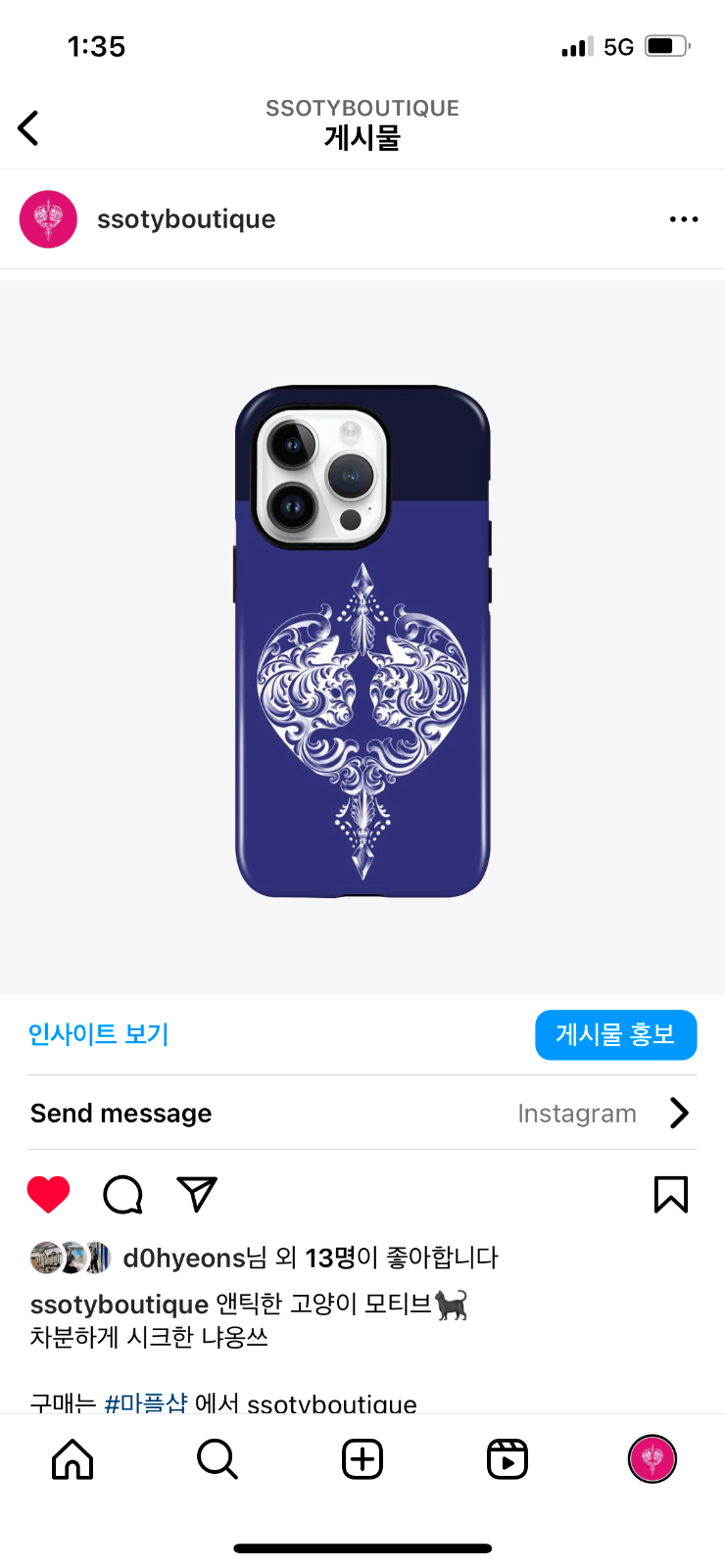View insights via 인사이트 보기
The height and width of the screenshot is (1568, 725).
point(98,1034)
